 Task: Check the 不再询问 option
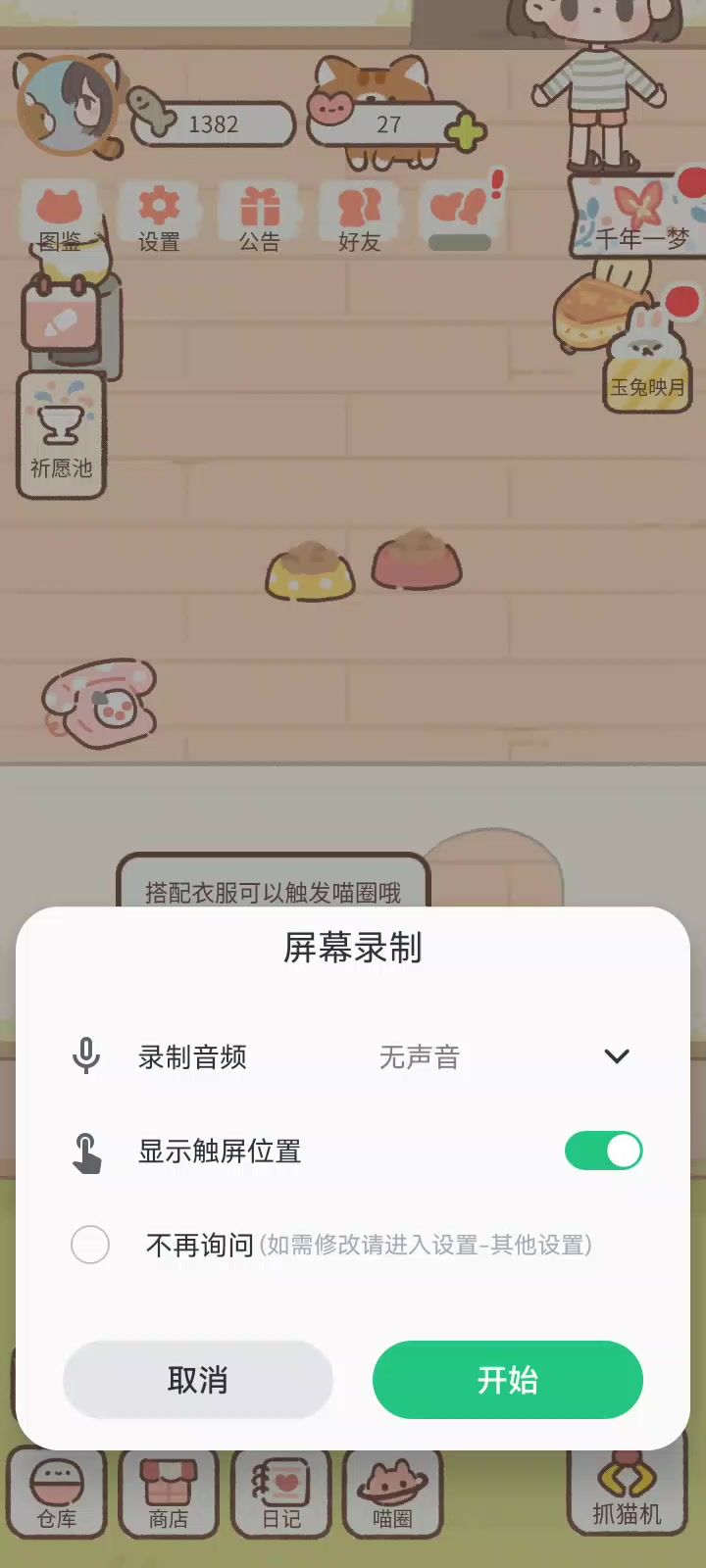click(90, 1245)
